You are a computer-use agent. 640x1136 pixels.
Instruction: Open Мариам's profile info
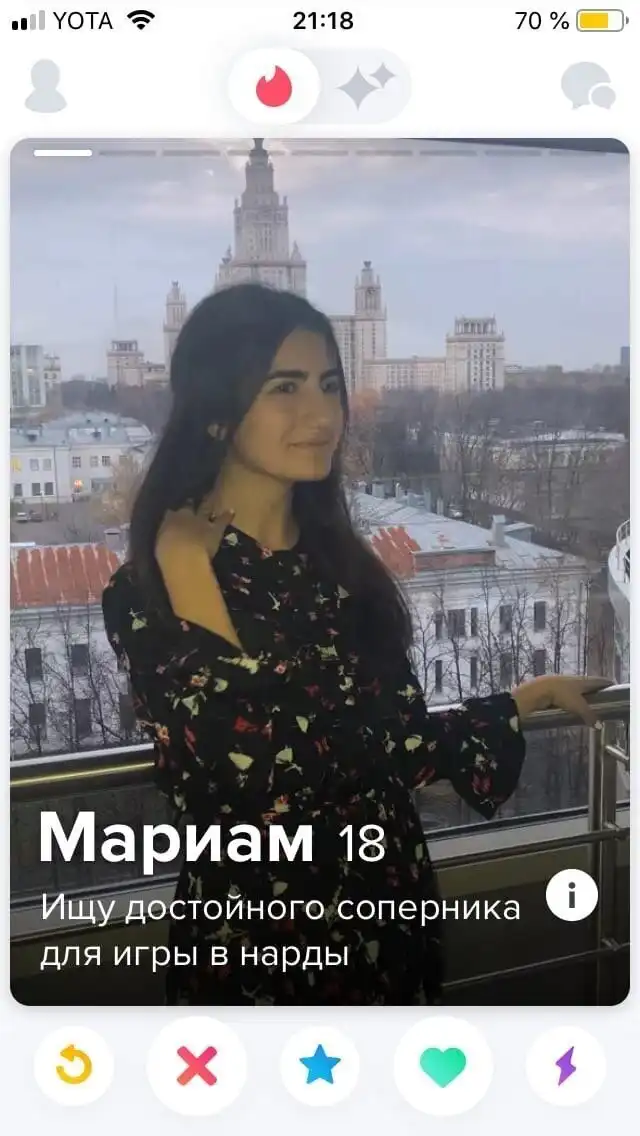571,895
